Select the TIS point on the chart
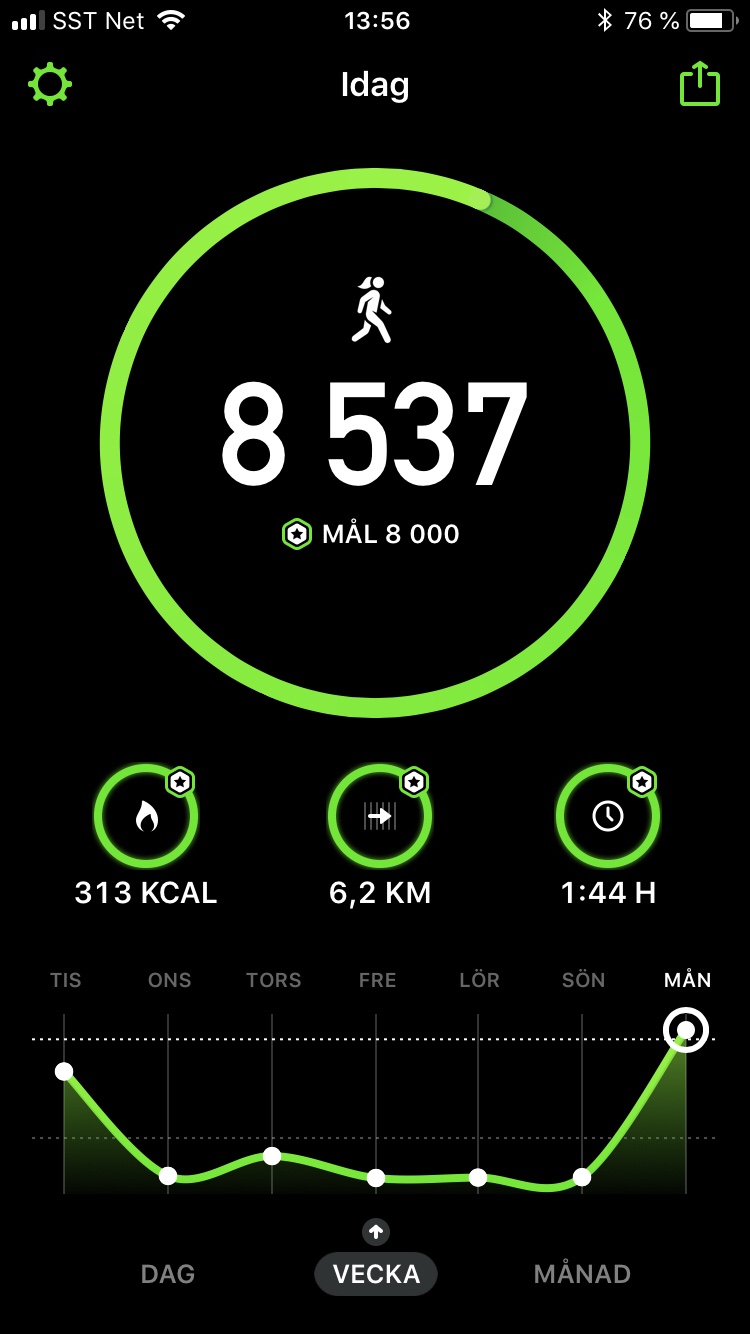750x1334 pixels. click(64, 1071)
